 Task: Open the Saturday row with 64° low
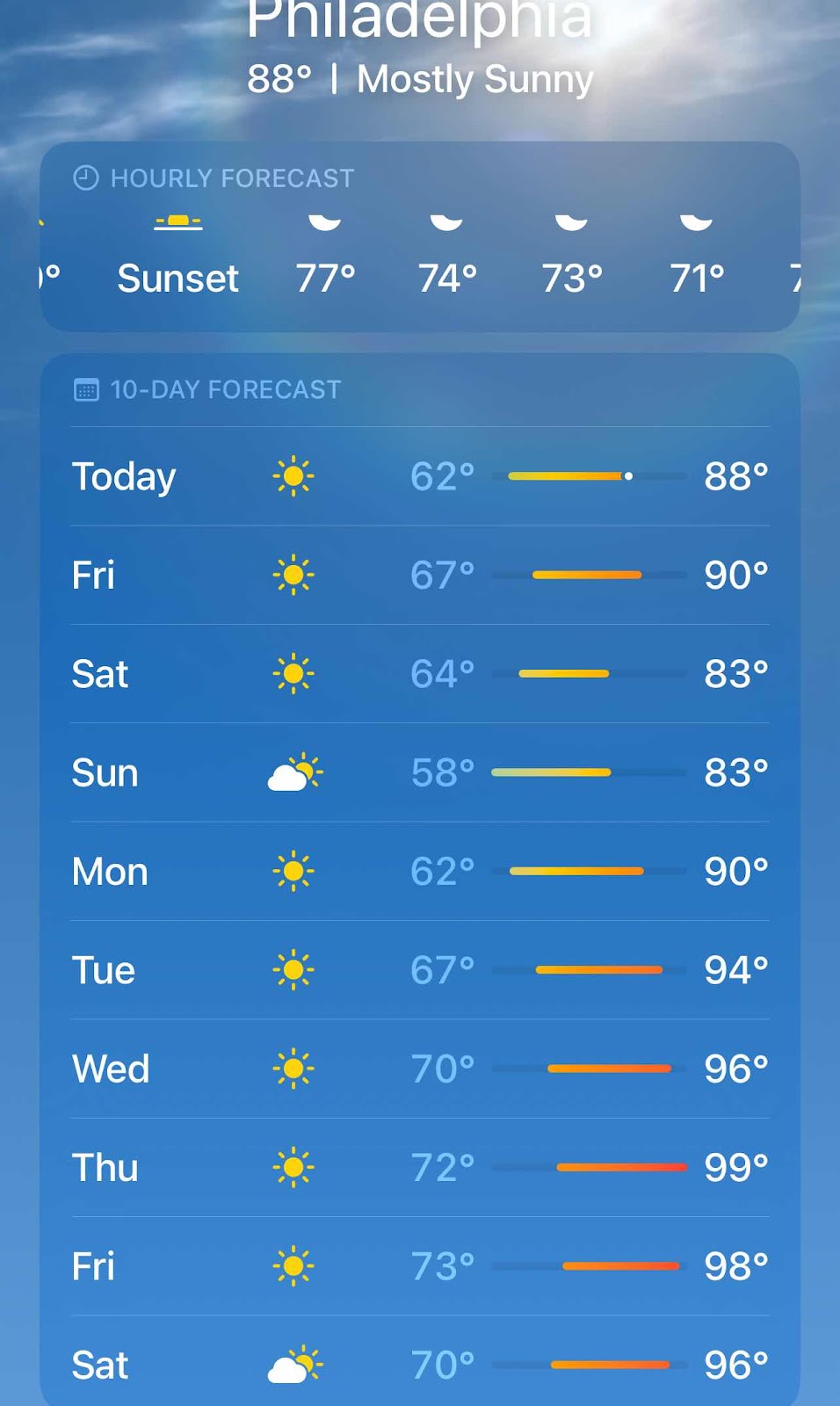coord(420,674)
